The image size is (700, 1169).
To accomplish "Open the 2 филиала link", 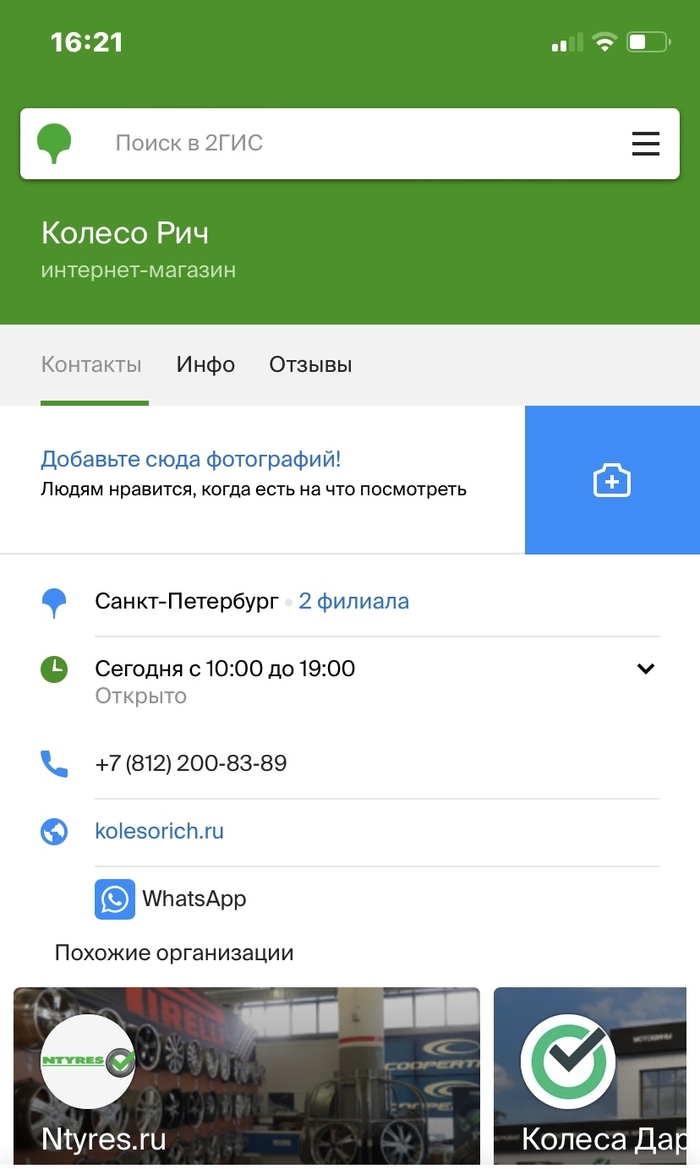I will [x=353, y=602].
